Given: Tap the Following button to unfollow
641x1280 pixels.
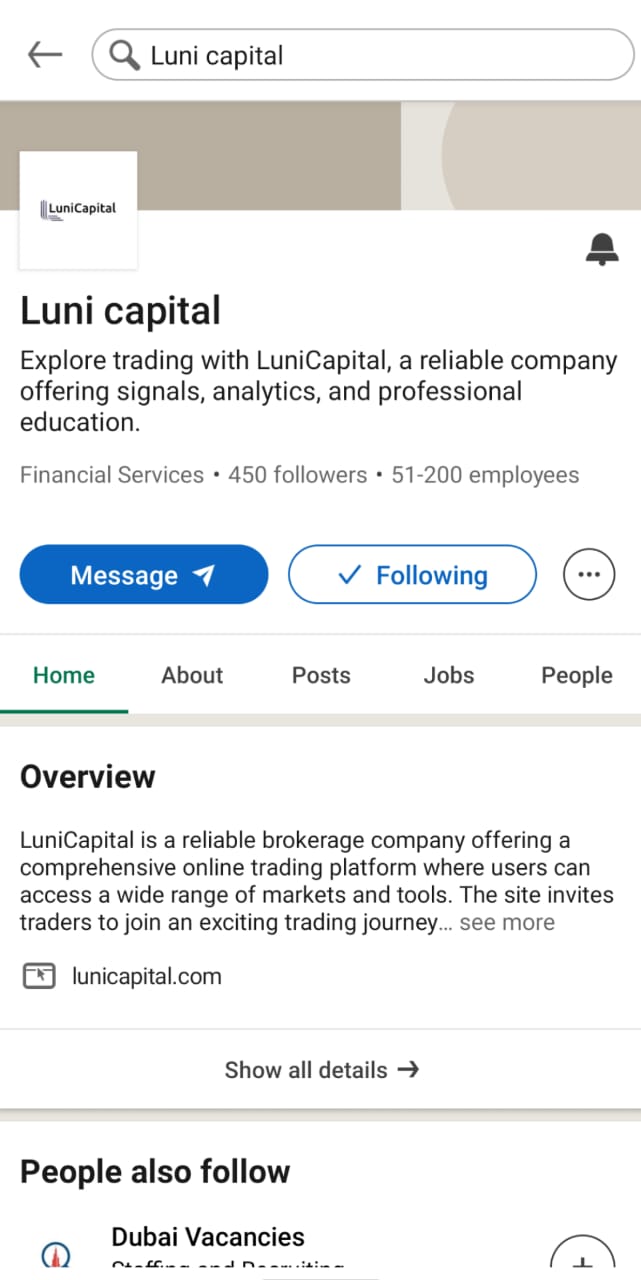Looking at the screenshot, I should tap(412, 575).
